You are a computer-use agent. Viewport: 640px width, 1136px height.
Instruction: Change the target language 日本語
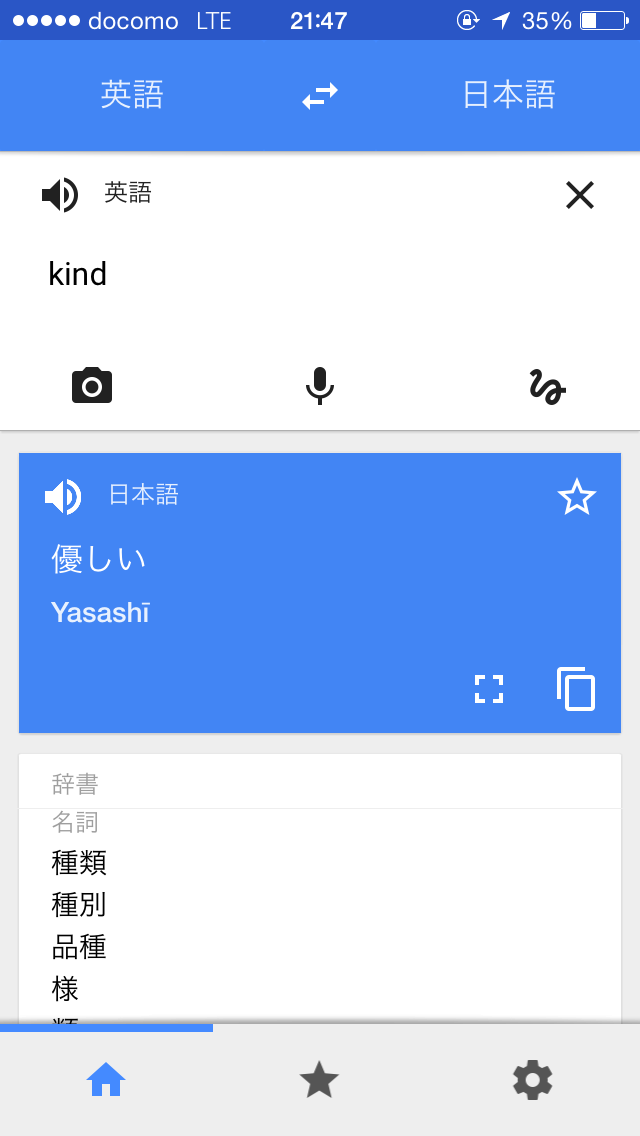click(509, 95)
